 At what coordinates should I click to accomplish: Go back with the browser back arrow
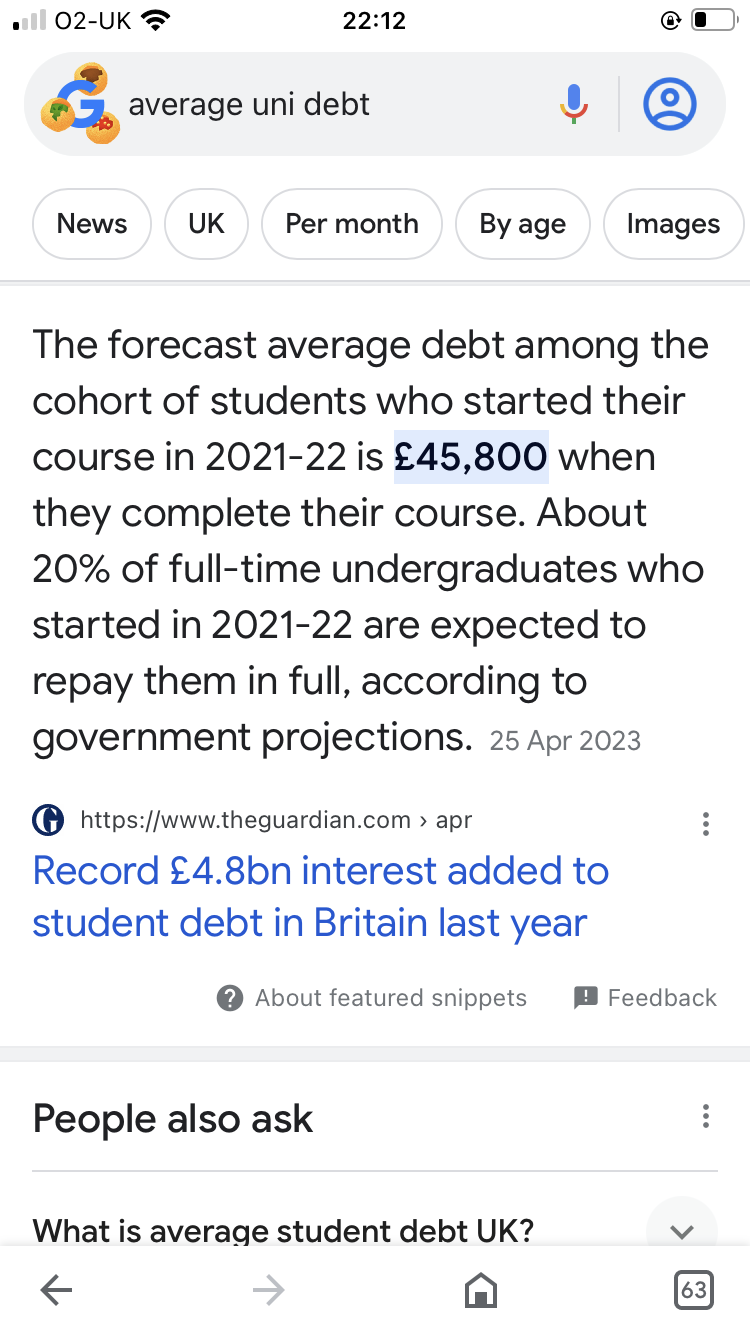56,1291
